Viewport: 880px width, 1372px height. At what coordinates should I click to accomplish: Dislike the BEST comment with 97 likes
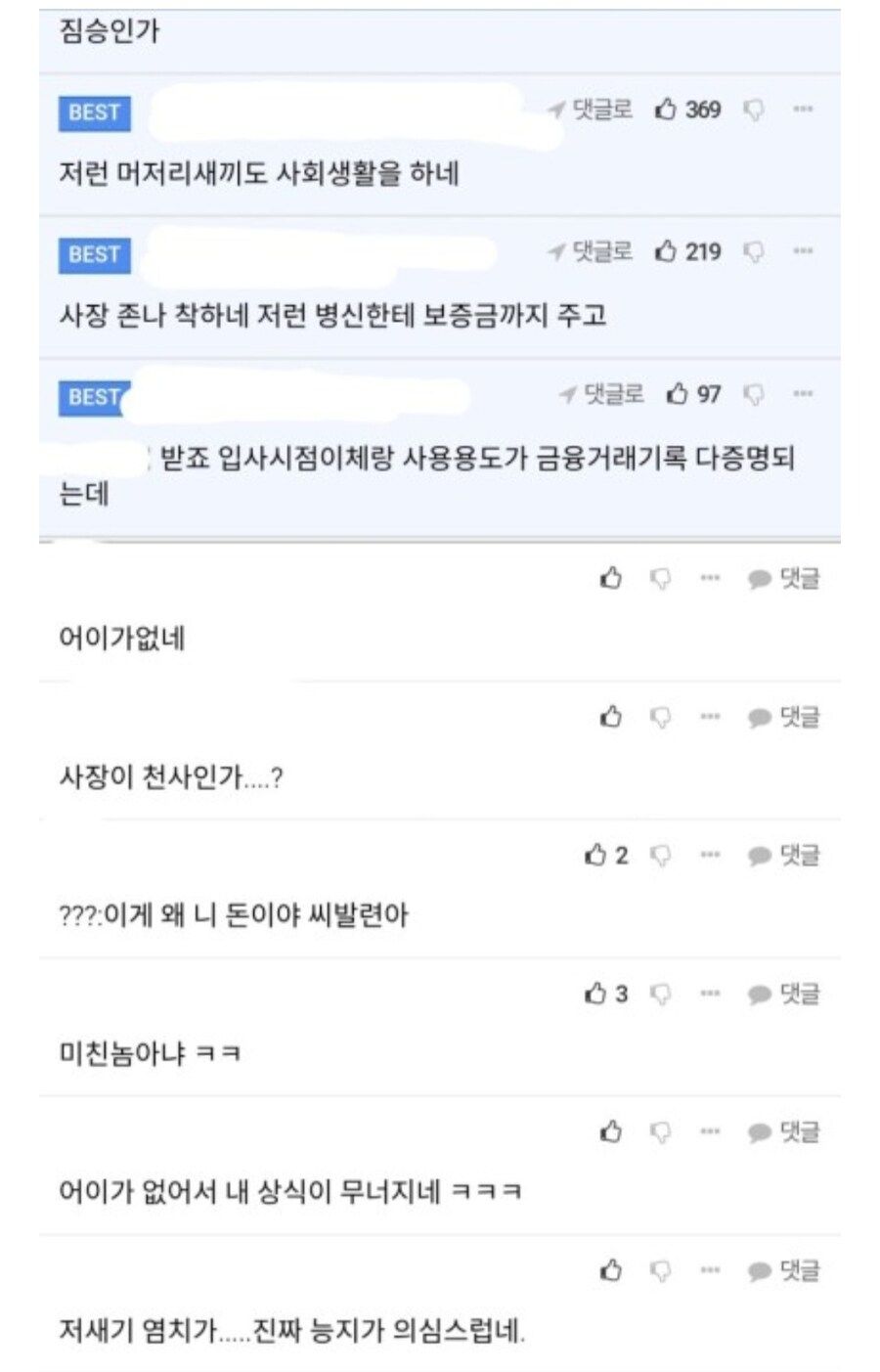point(754,394)
